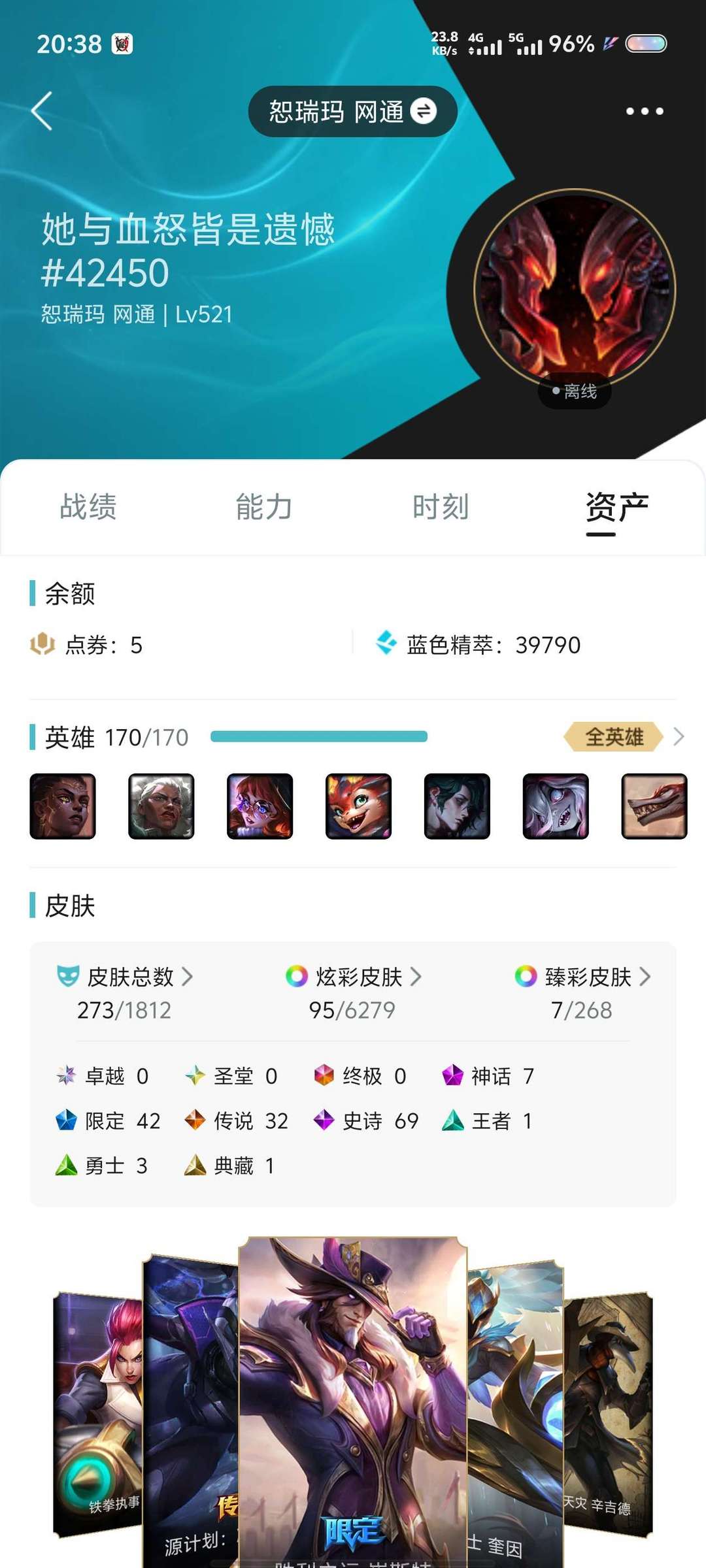
Task: Open the player's avatar picture
Action: 575,290
